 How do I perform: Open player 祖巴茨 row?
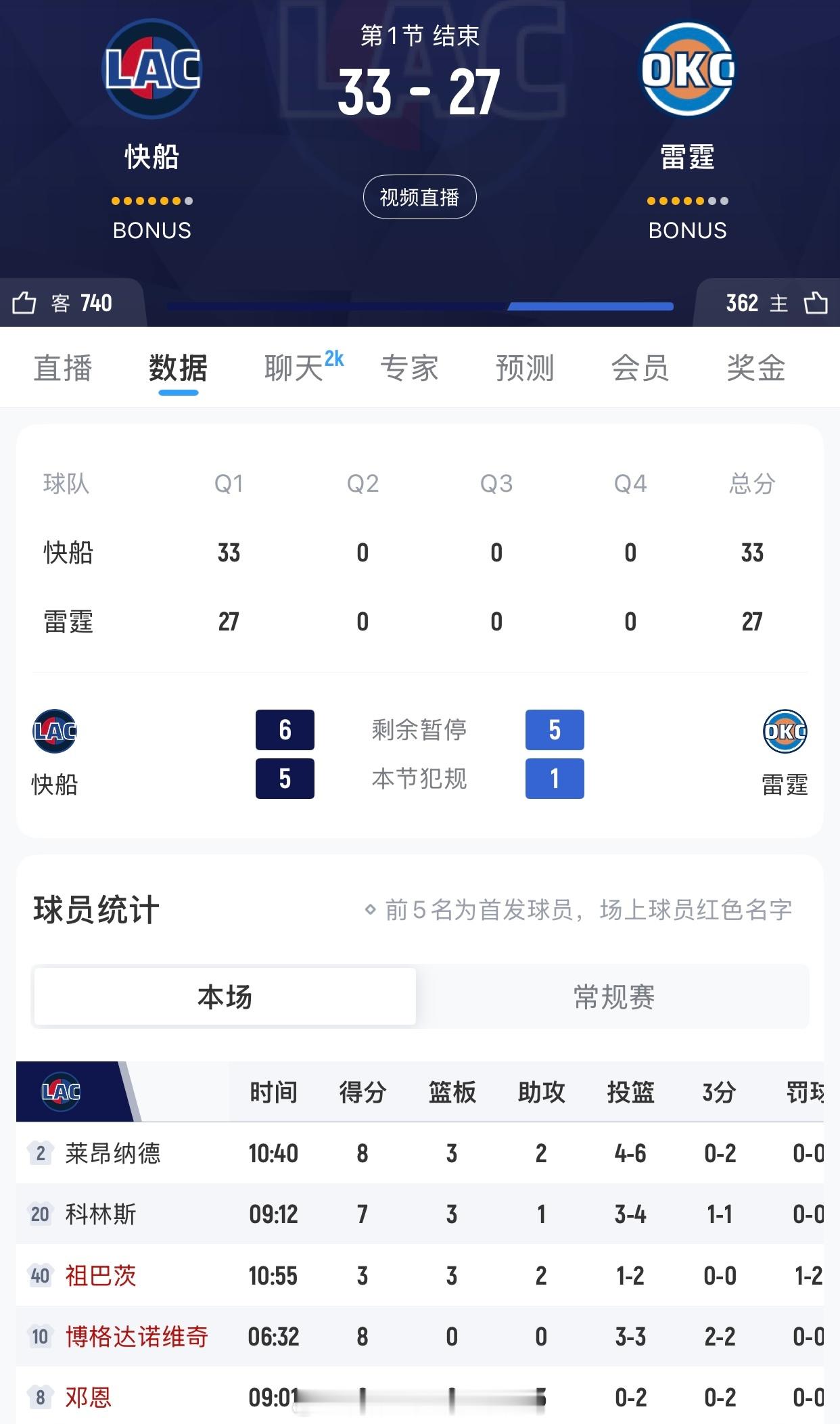tap(420, 1276)
